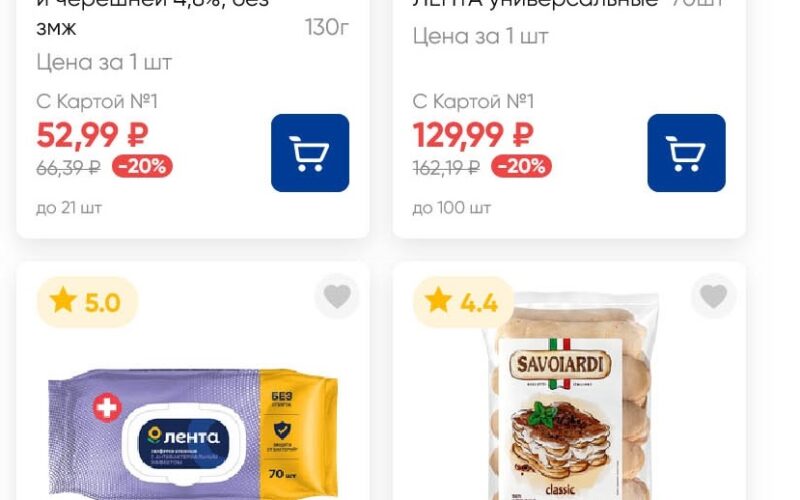The width and height of the screenshot is (800, 500).
Task: Add the 129,99 ₽ product to cart
Action: [x=686, y=153]
